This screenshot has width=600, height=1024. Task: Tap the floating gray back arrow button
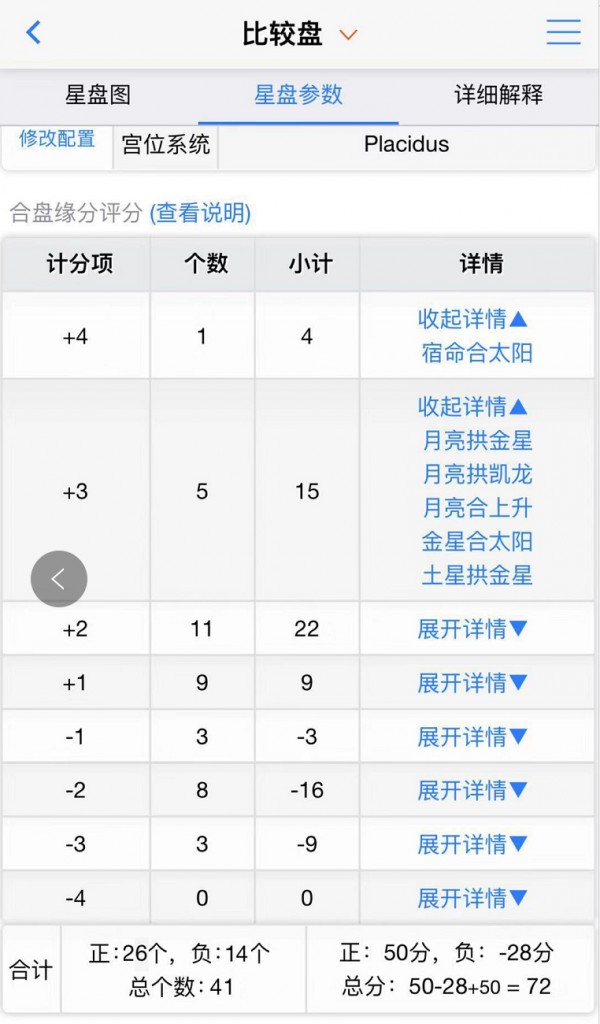[59, 579]
